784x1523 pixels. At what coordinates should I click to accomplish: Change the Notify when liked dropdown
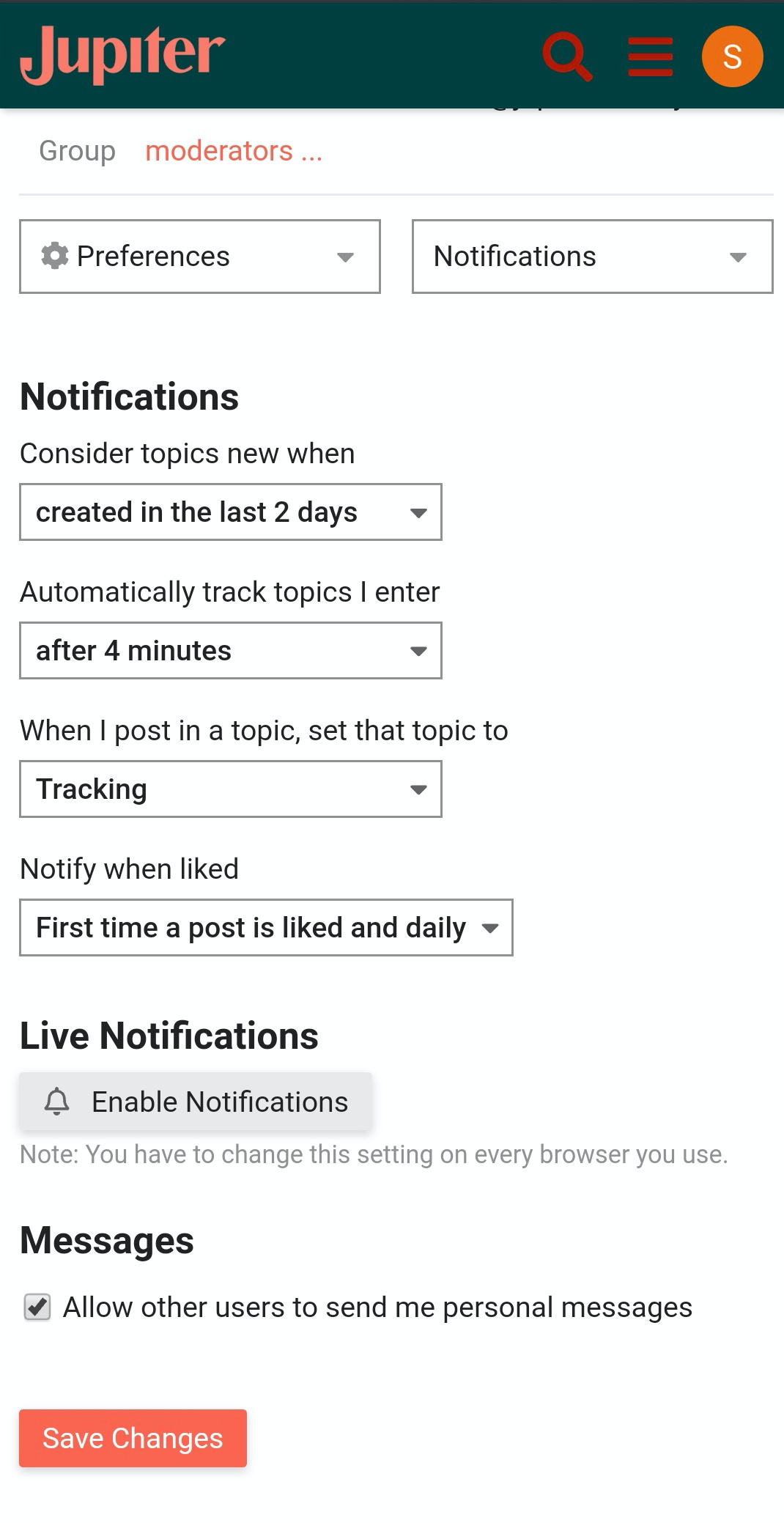tap(265, 928)
